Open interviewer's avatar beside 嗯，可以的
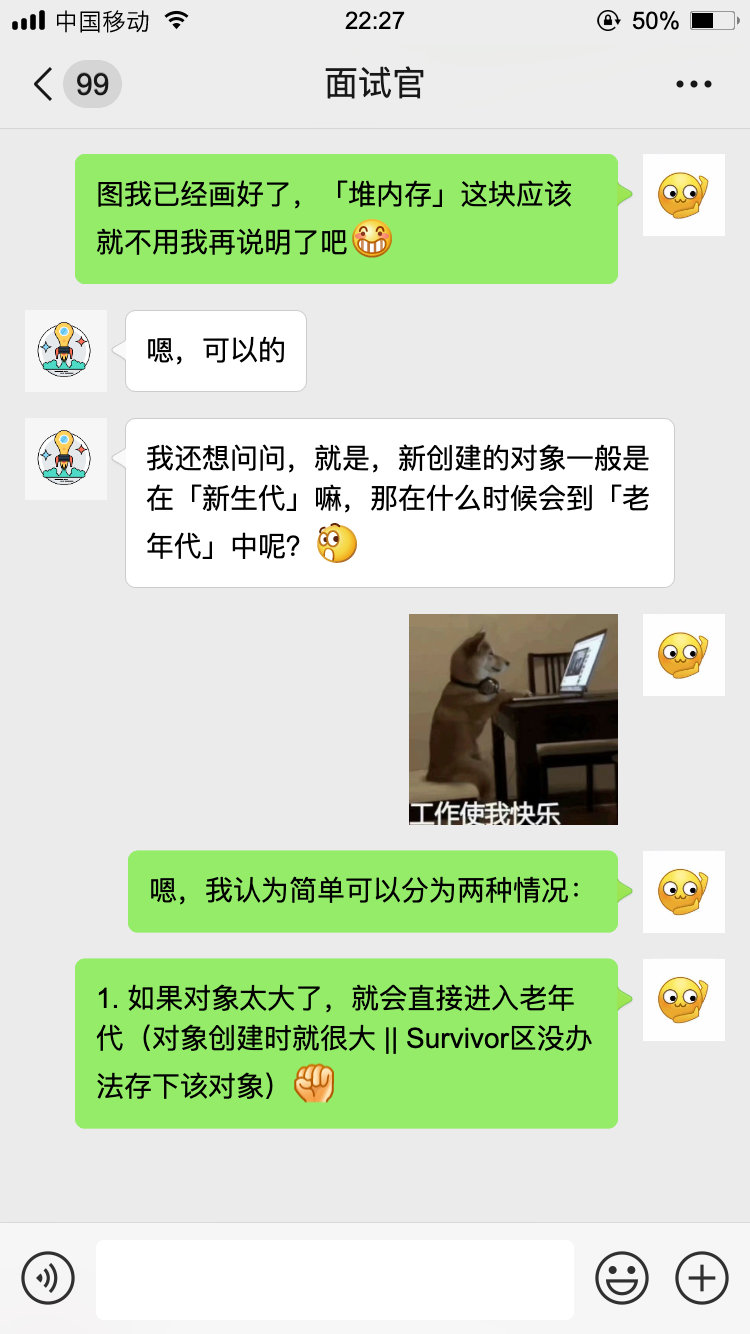 [x=66, y=351]
